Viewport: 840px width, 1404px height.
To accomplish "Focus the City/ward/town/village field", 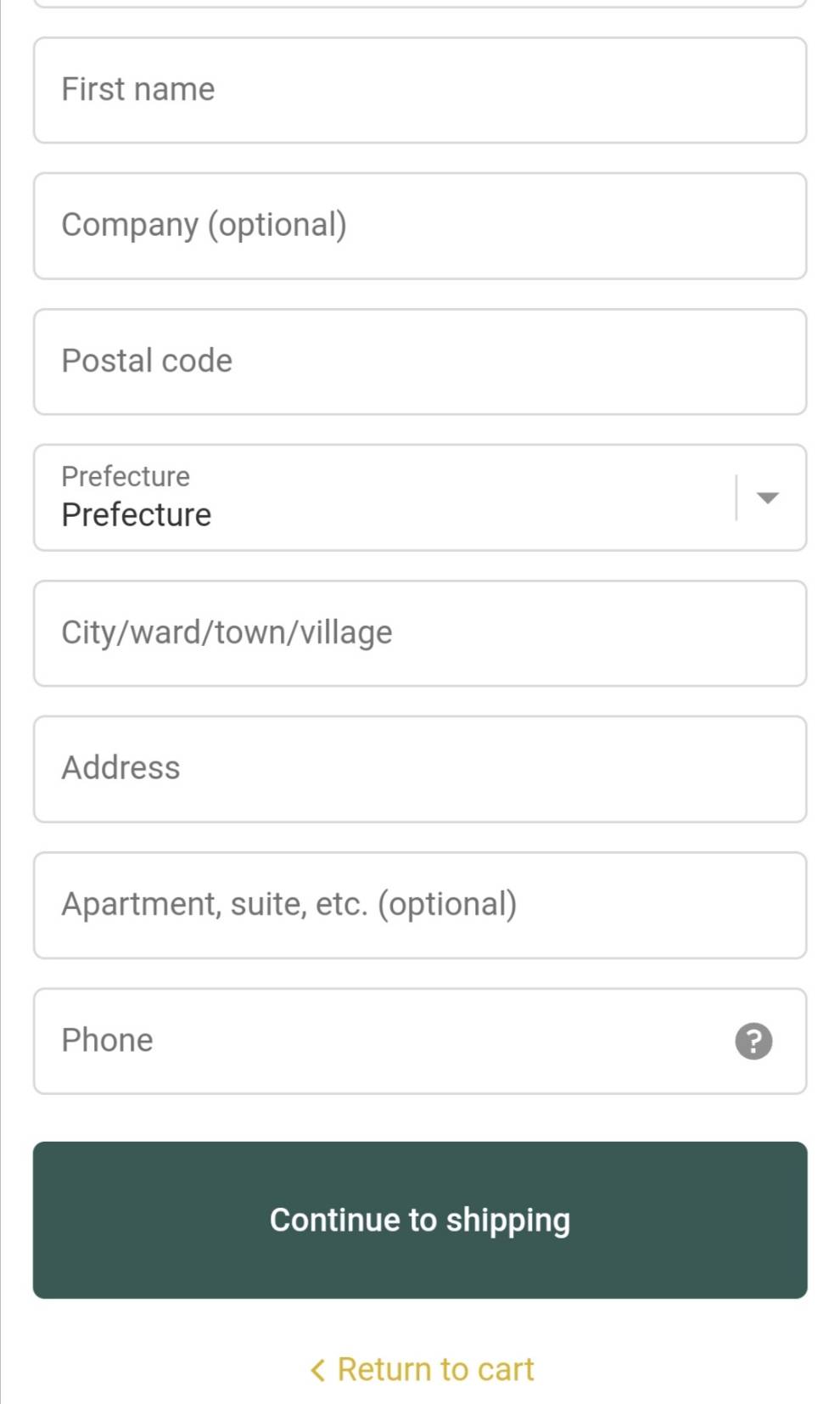I will [x=420, y=633].
